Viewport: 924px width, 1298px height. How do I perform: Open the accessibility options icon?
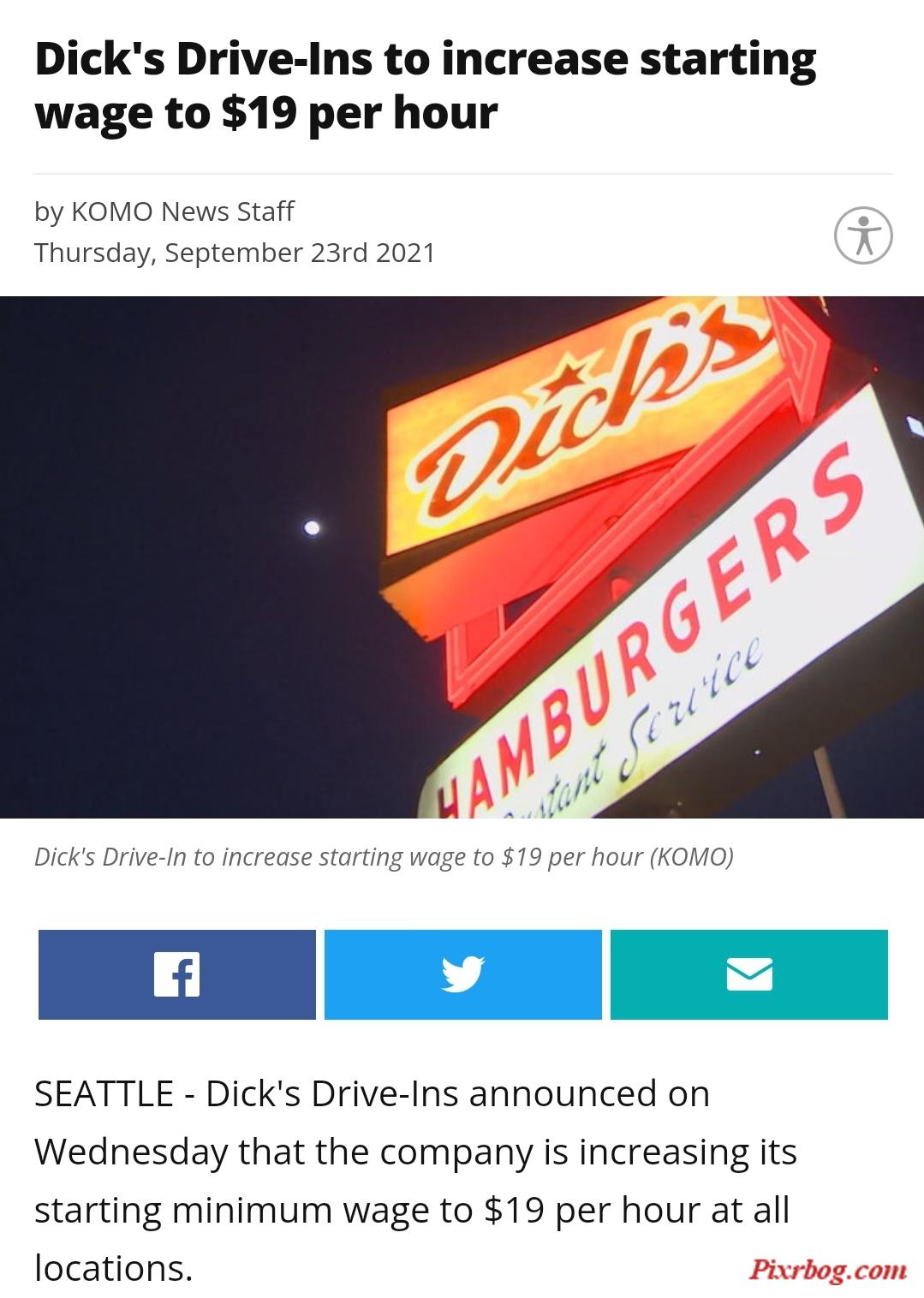click(863, 235)
